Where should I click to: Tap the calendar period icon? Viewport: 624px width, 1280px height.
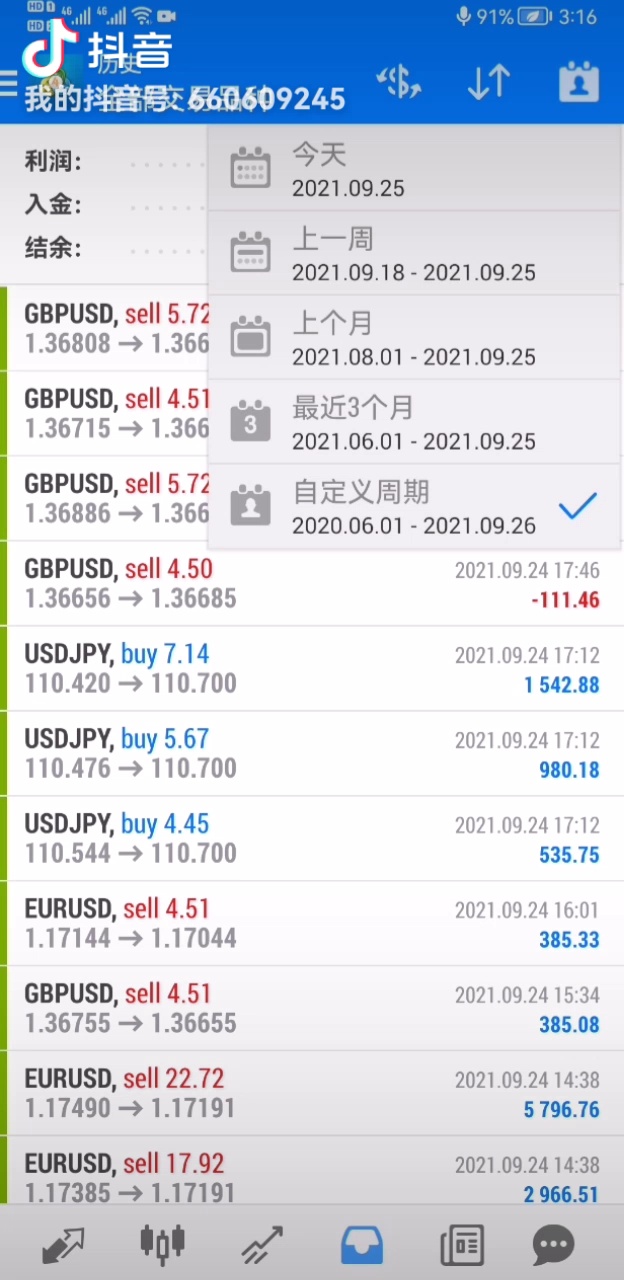578,82
